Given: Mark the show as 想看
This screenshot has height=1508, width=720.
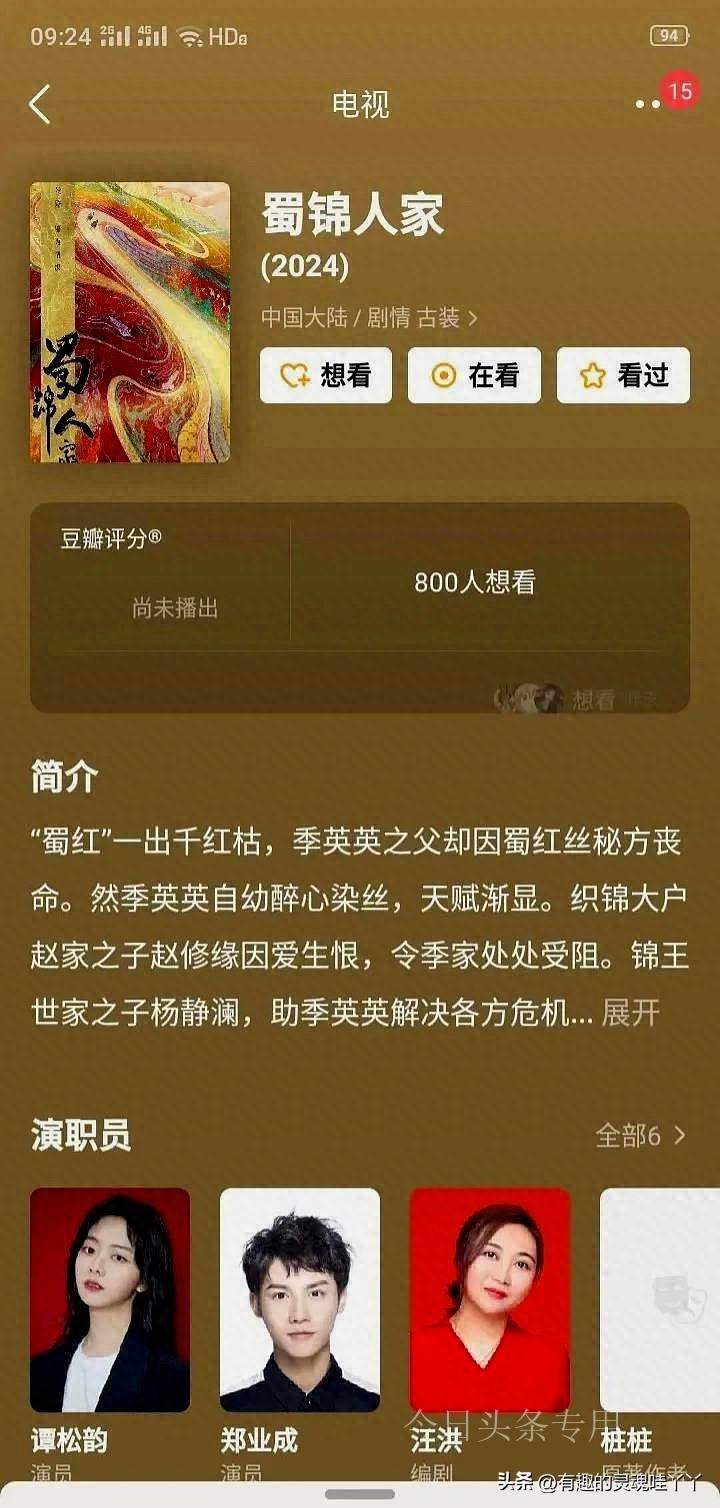Looking at the screenshot, I should click(326, 376).
